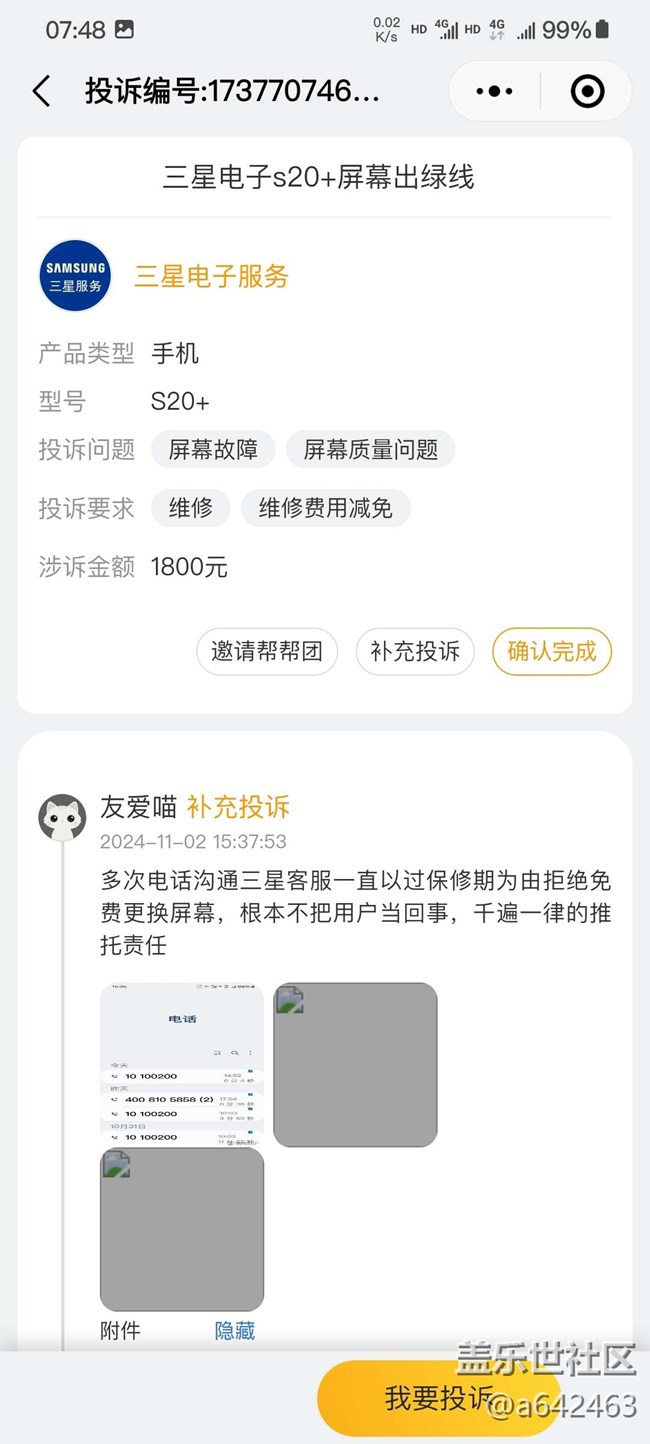Image resolution: width=650 pixels, height=1444 pixels.
Task: Open the call log screenshot attachment
Action: point(182,1064)
